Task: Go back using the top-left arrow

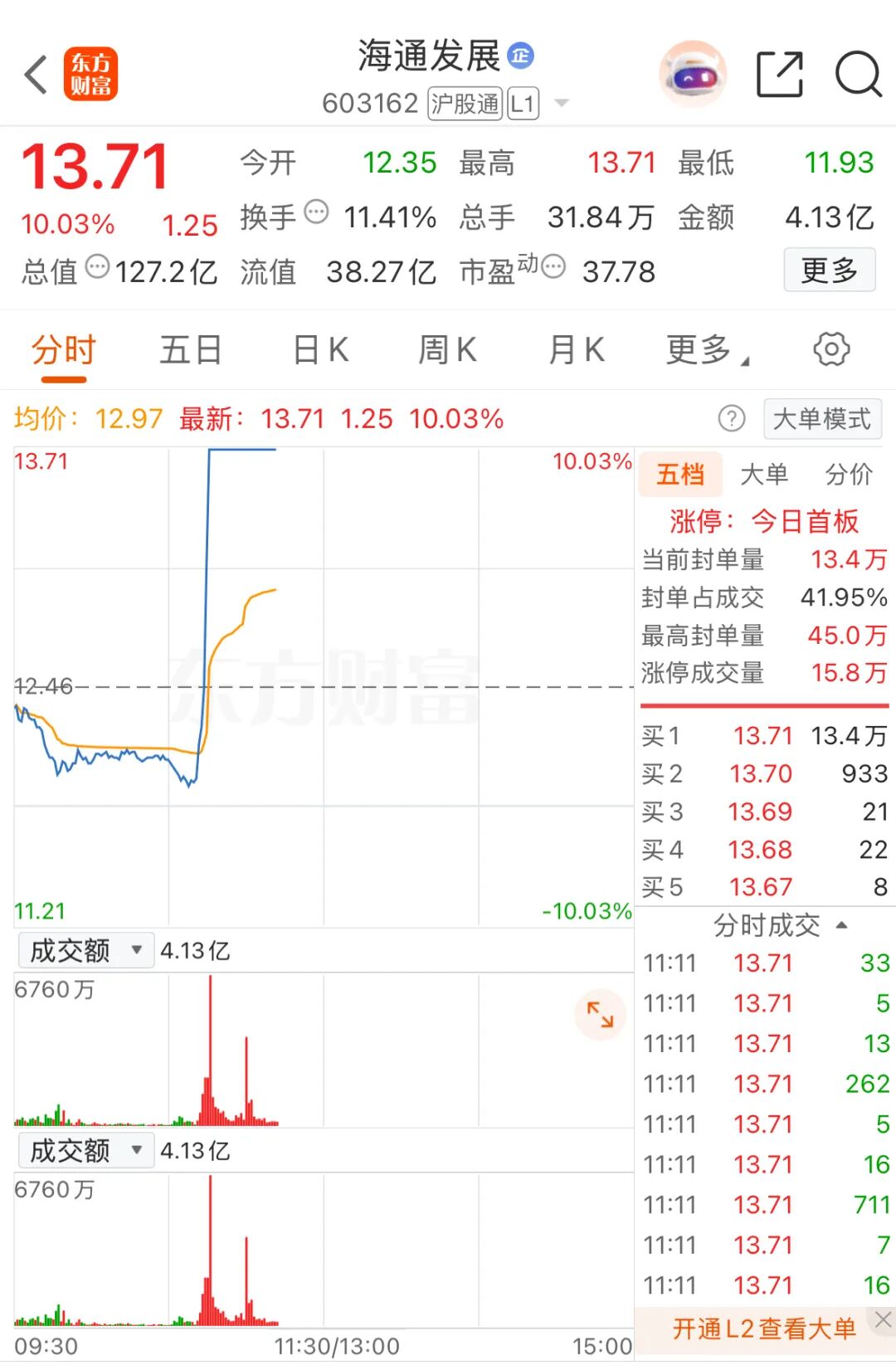Action: pyautogui.click(x=36, y=75)
